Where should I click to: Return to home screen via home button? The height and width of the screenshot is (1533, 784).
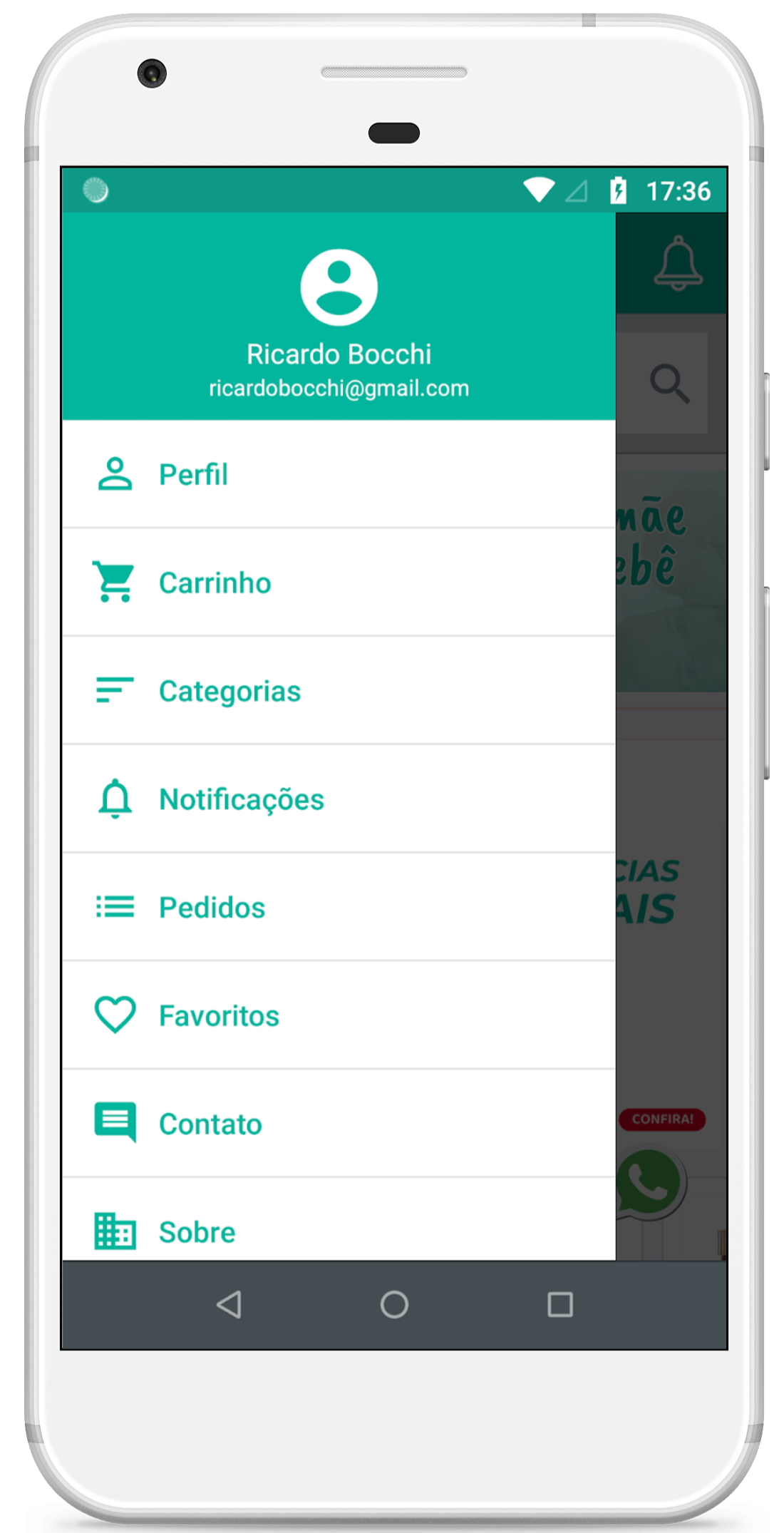coord(394,1305)
